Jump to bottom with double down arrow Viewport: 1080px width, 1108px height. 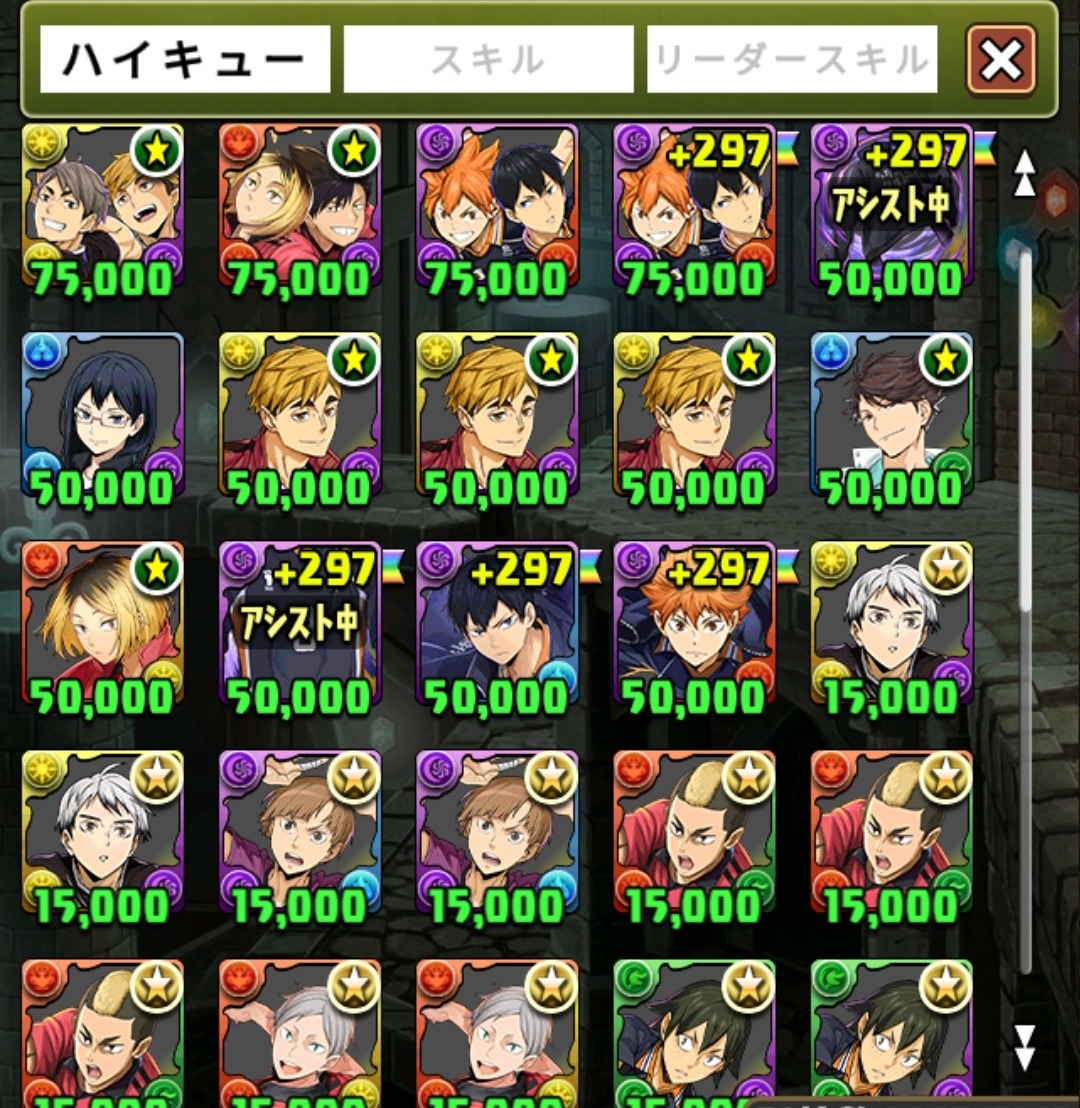pos(1024,1047)
